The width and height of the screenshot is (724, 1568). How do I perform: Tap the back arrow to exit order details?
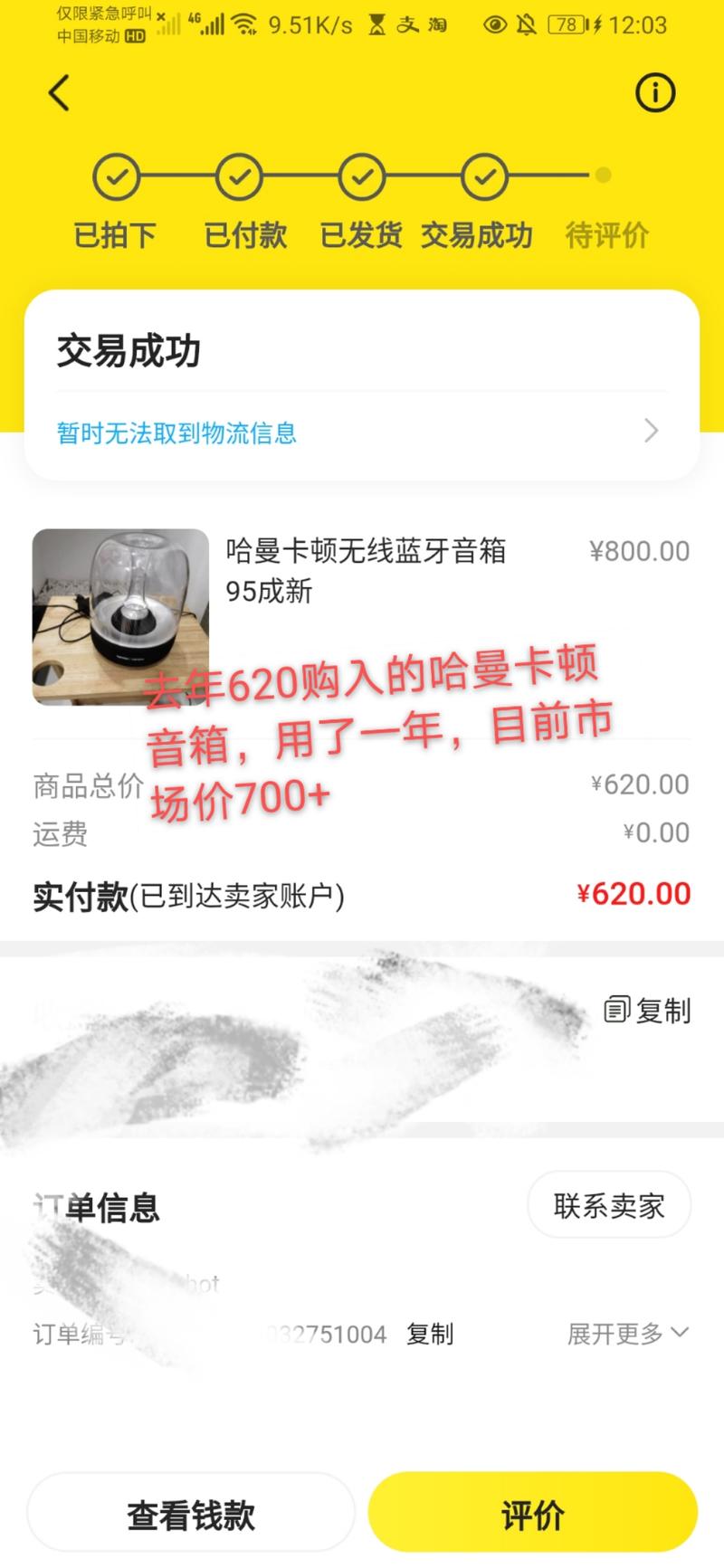pyautogui.click(x=58, y=92)
